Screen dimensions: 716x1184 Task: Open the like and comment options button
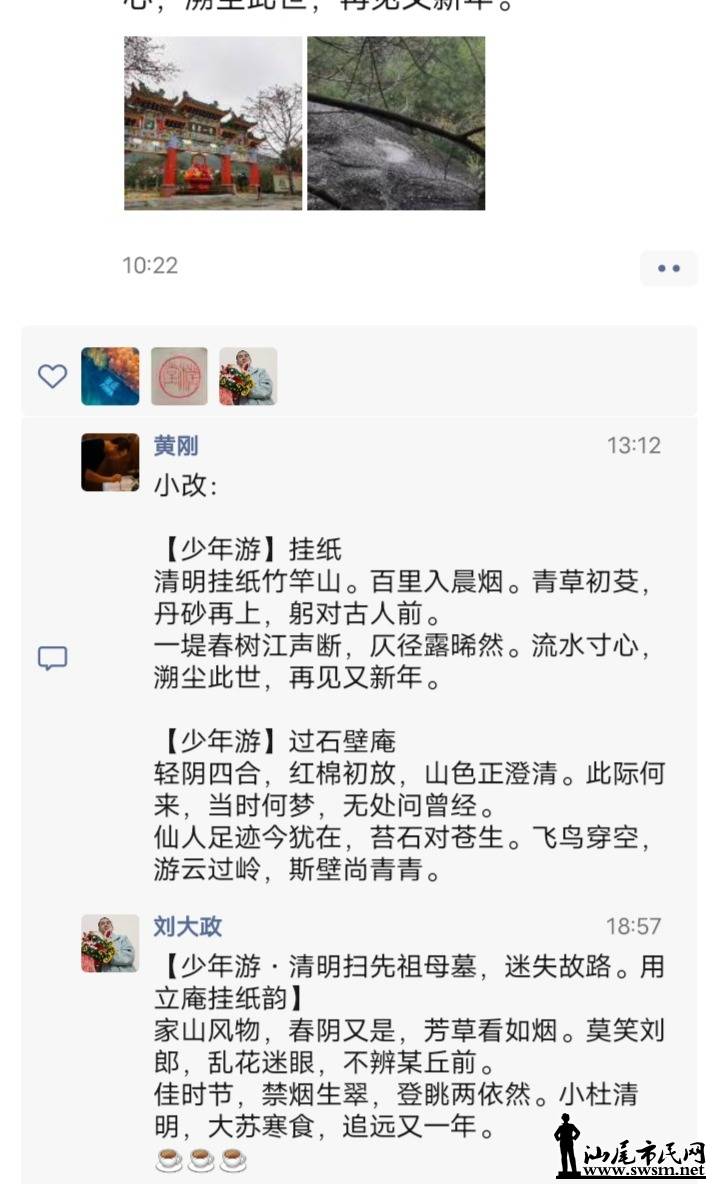[668, 268]
